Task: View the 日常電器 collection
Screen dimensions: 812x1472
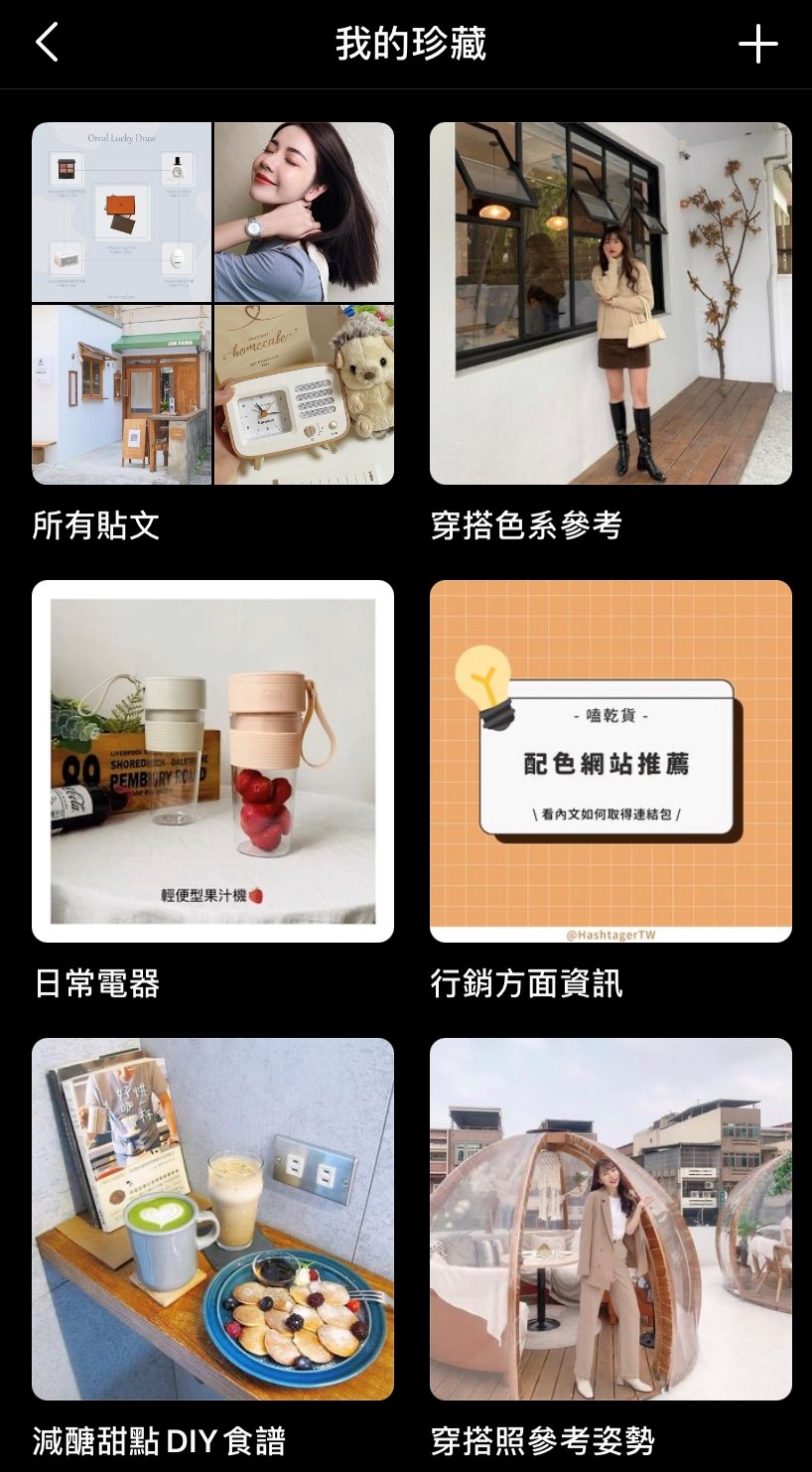Action: click(212, 761)
